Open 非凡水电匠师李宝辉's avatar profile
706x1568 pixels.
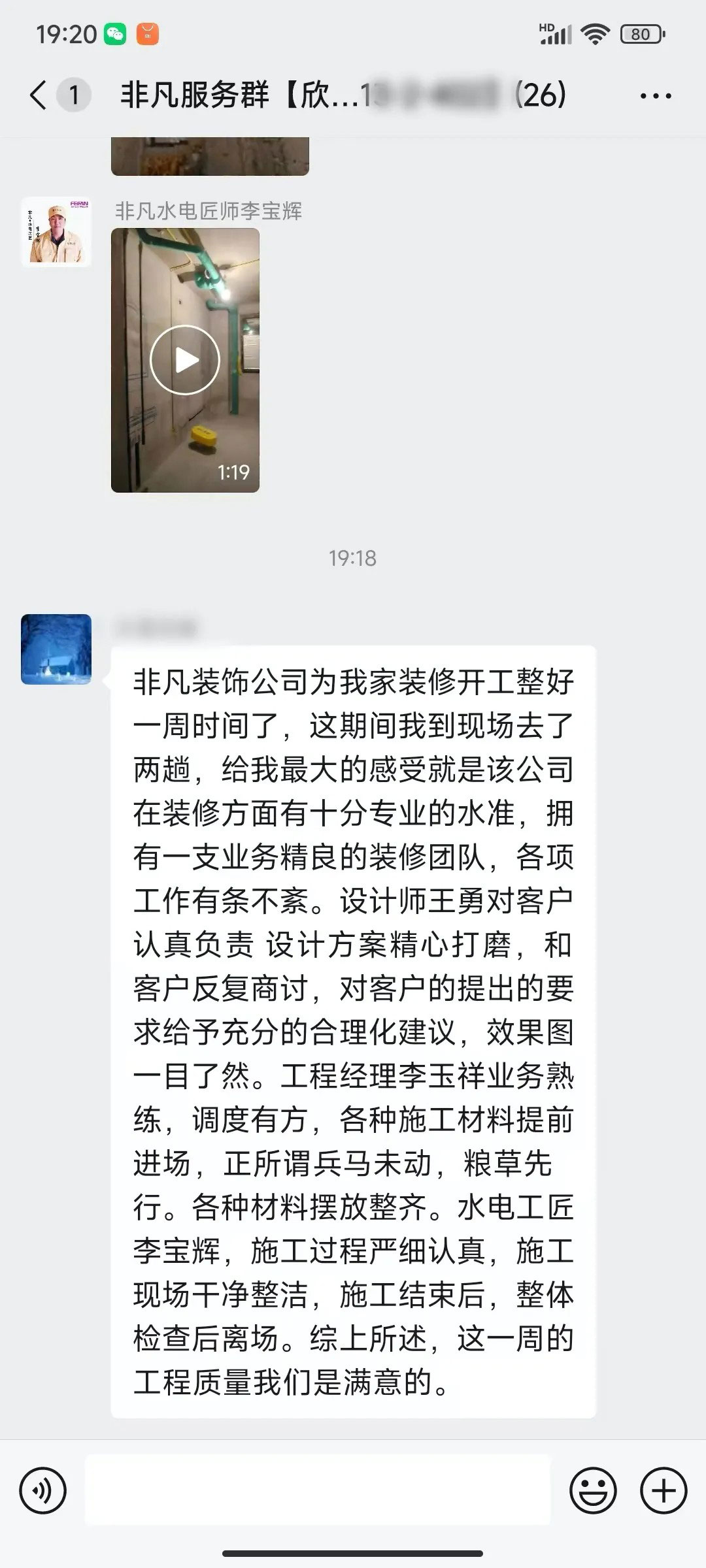(56, 232)
